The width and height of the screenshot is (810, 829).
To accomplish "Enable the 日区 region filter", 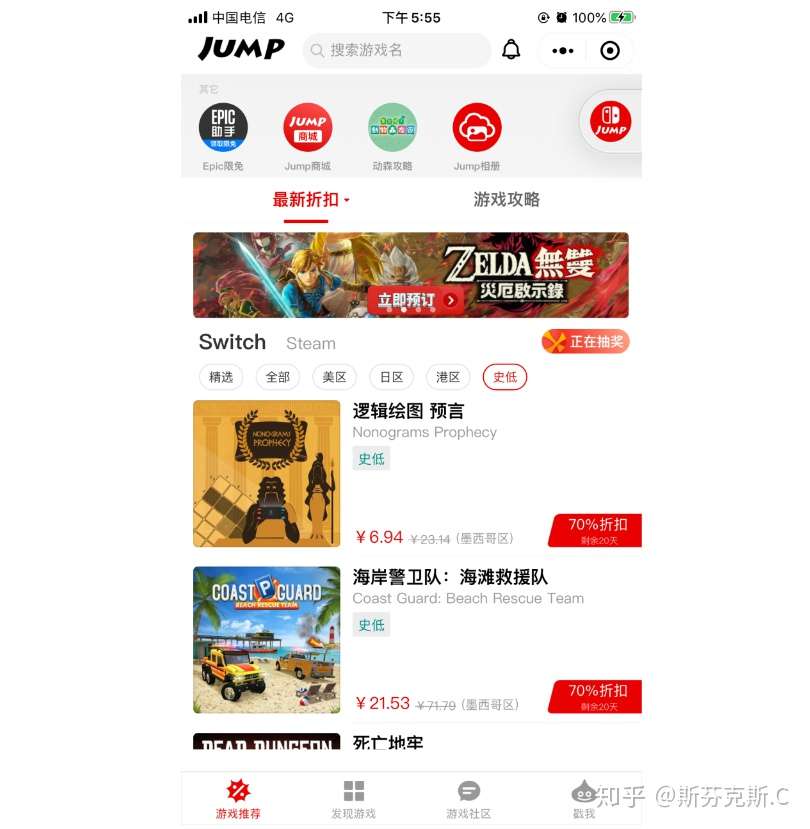I will coord(391,377).
